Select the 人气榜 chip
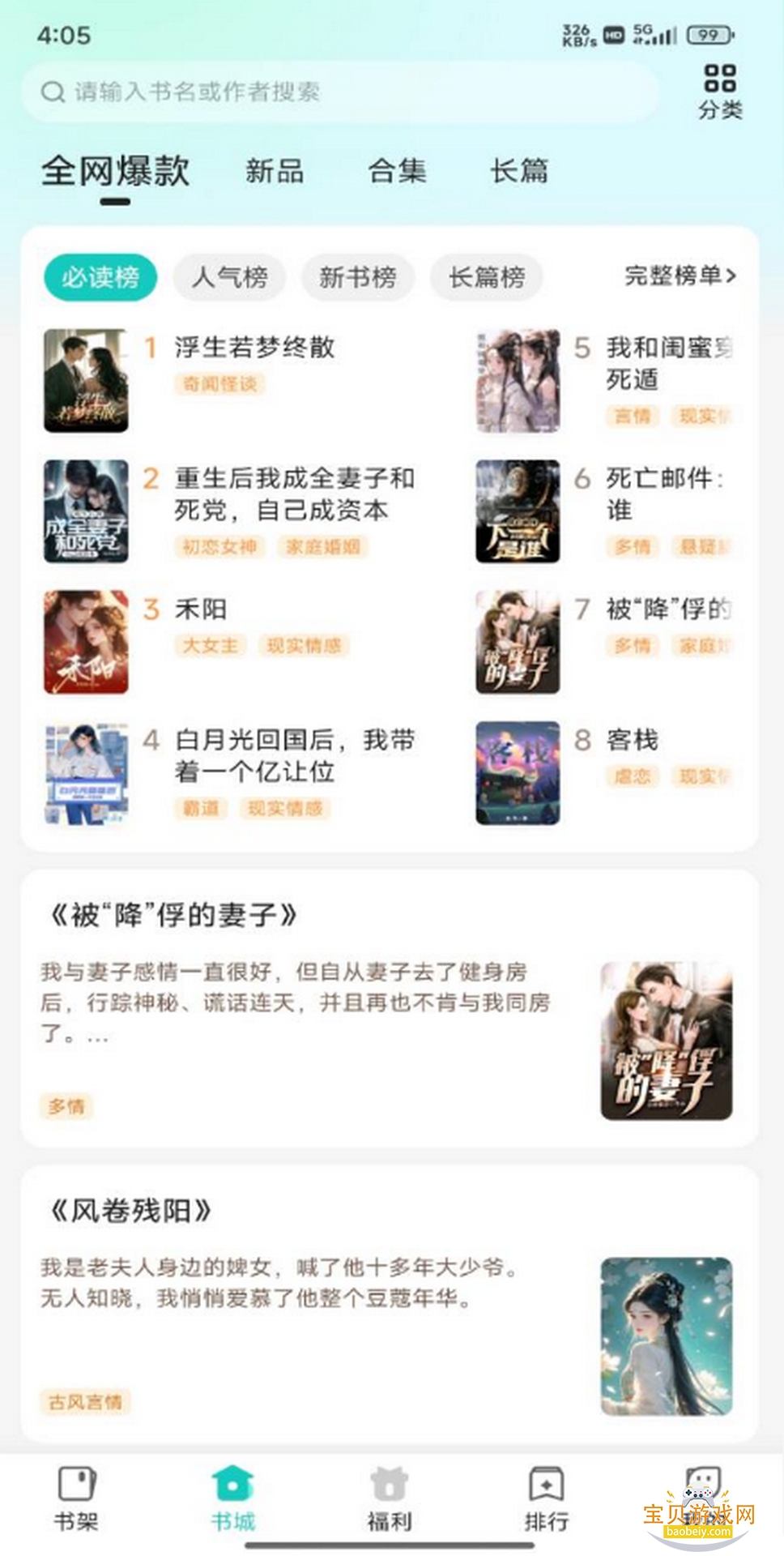Viewport: 784px width, 1556px height. pyautogui.click(x=230, y=277)
